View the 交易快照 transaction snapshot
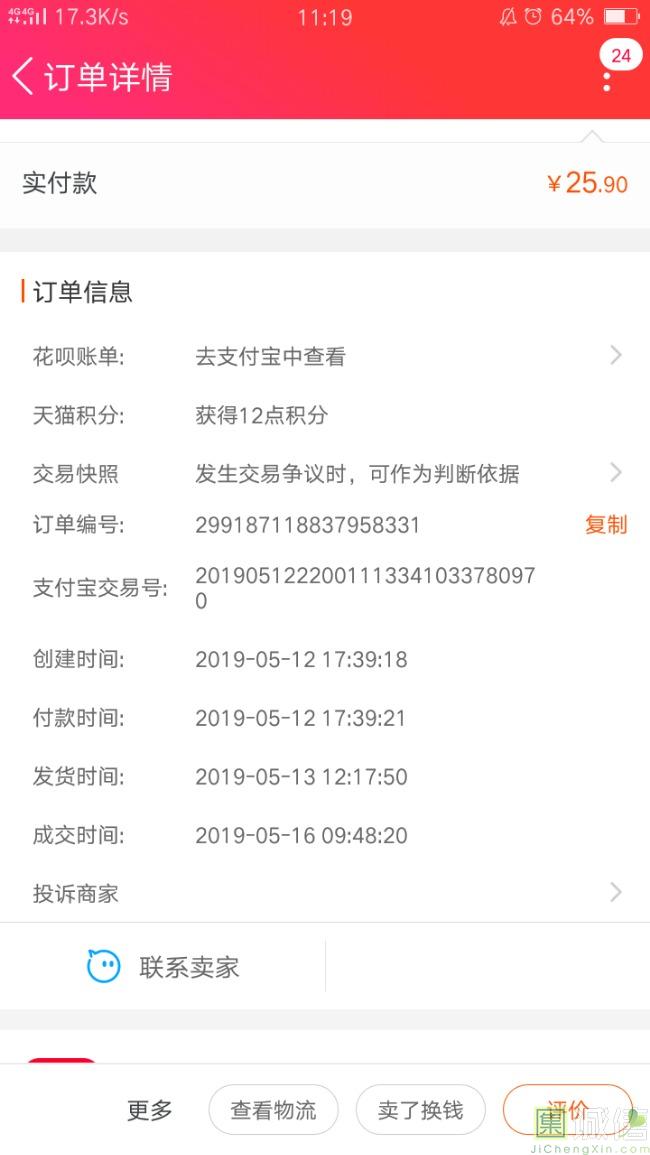Image resolution: width=650 pixels, height=1155 pixels. tap(325, 473)
